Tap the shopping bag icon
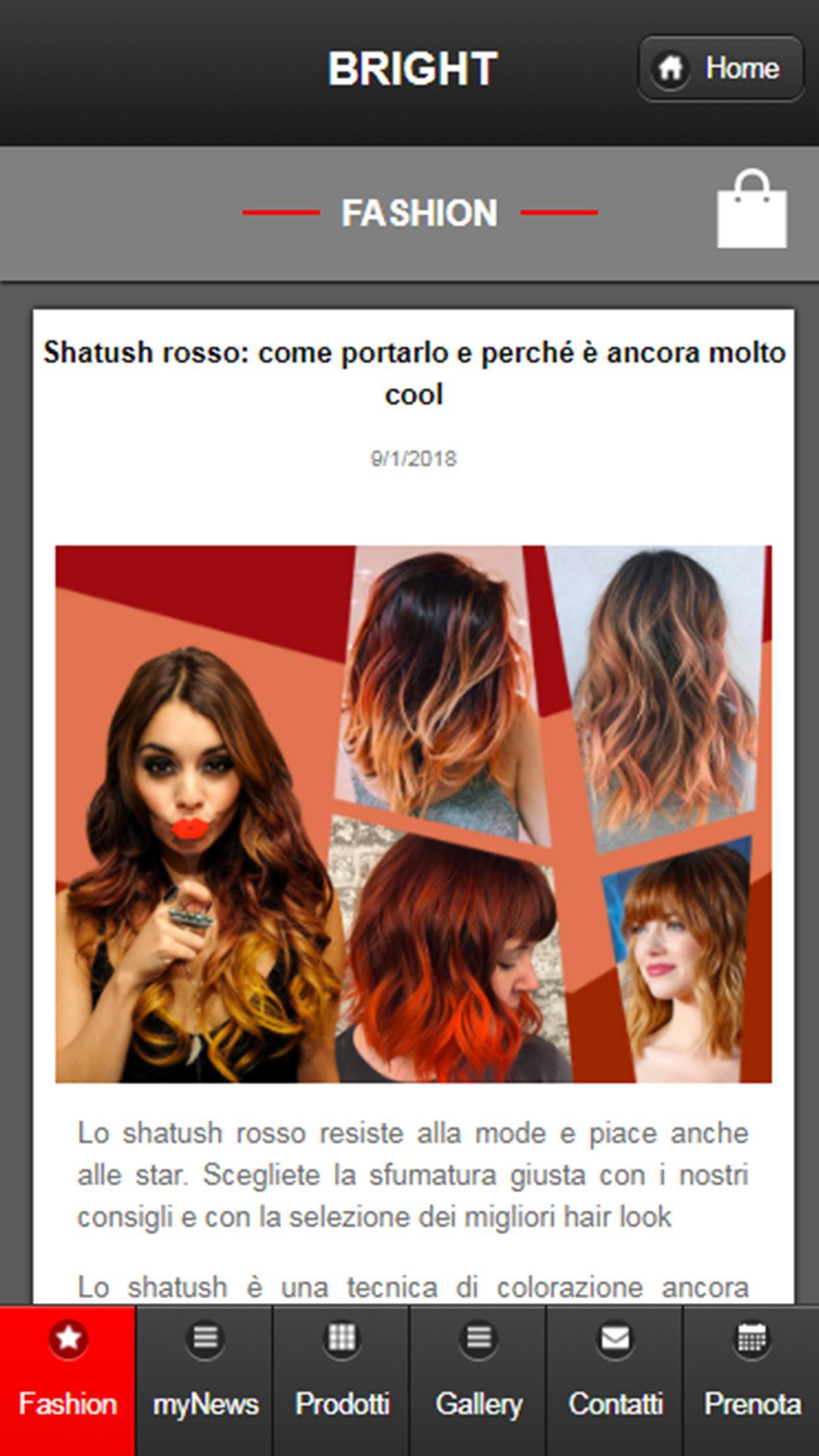819x1456 pixels. [752, 208]
